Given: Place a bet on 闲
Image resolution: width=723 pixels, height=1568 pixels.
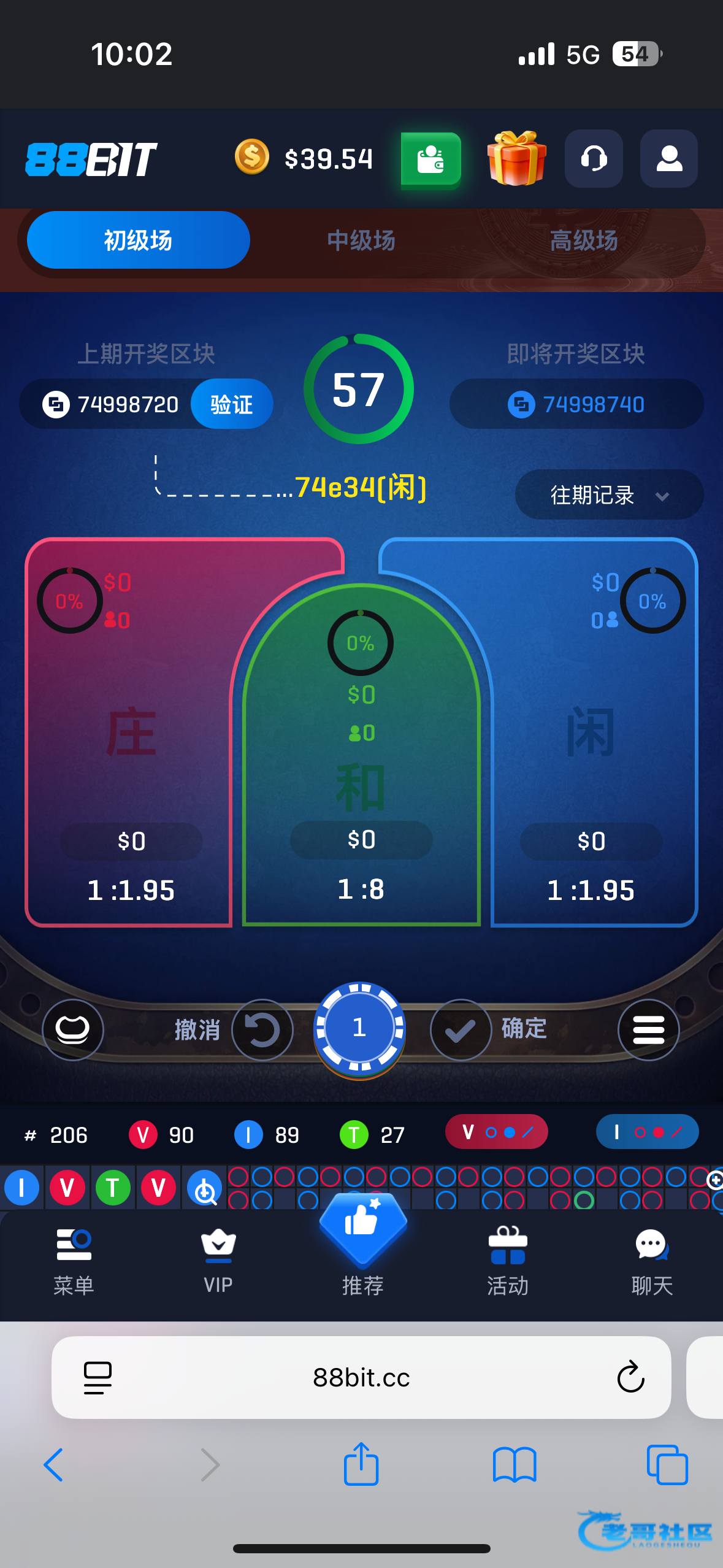Looking at the screenshot, I should (x=591, y=733).
